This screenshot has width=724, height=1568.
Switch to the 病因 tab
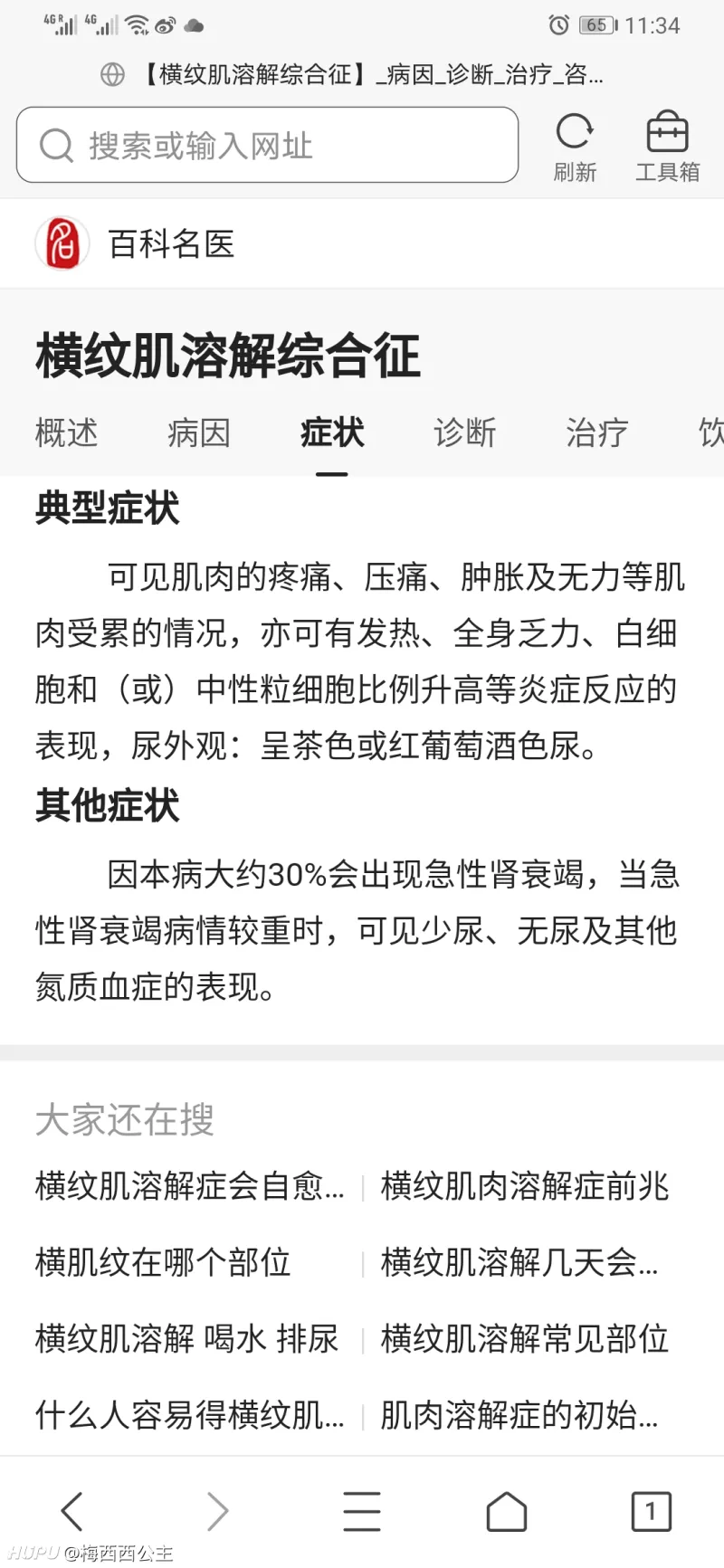199,432
